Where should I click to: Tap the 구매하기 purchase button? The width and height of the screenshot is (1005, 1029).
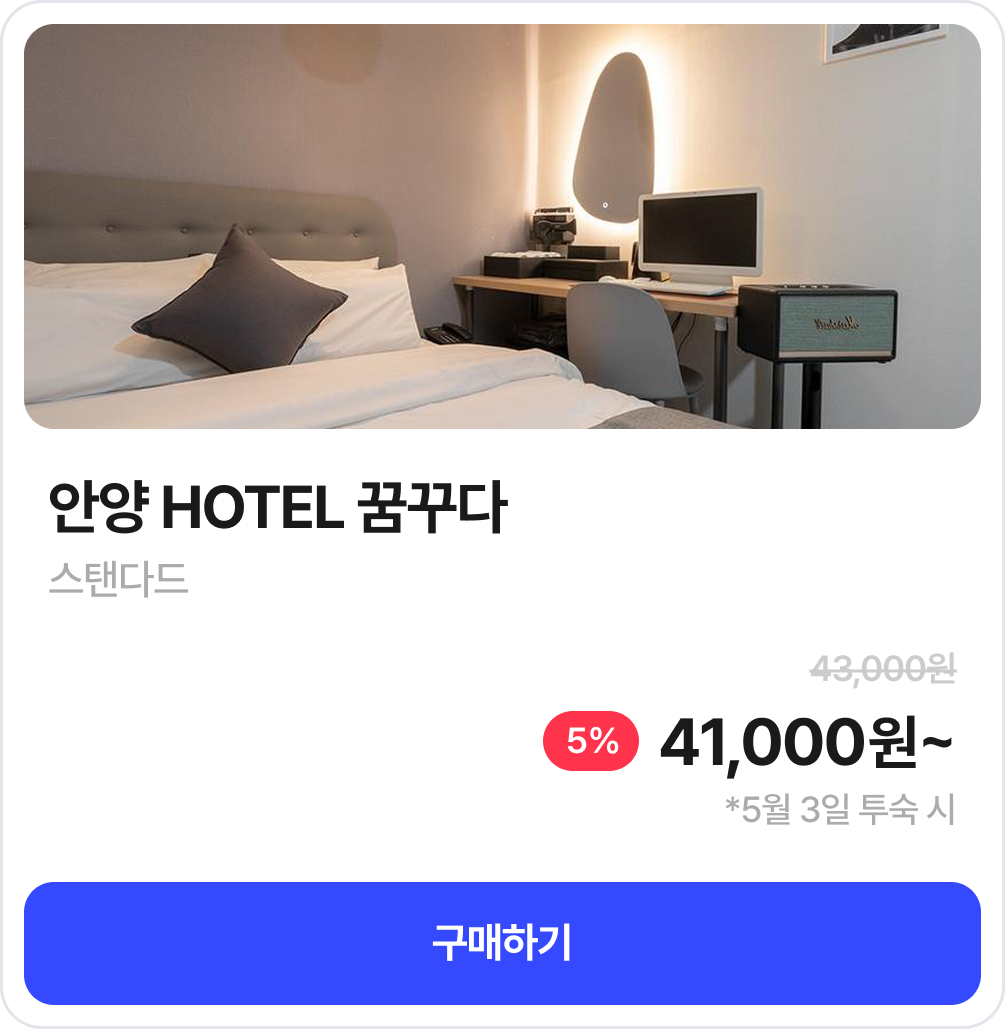coord(502,943)
